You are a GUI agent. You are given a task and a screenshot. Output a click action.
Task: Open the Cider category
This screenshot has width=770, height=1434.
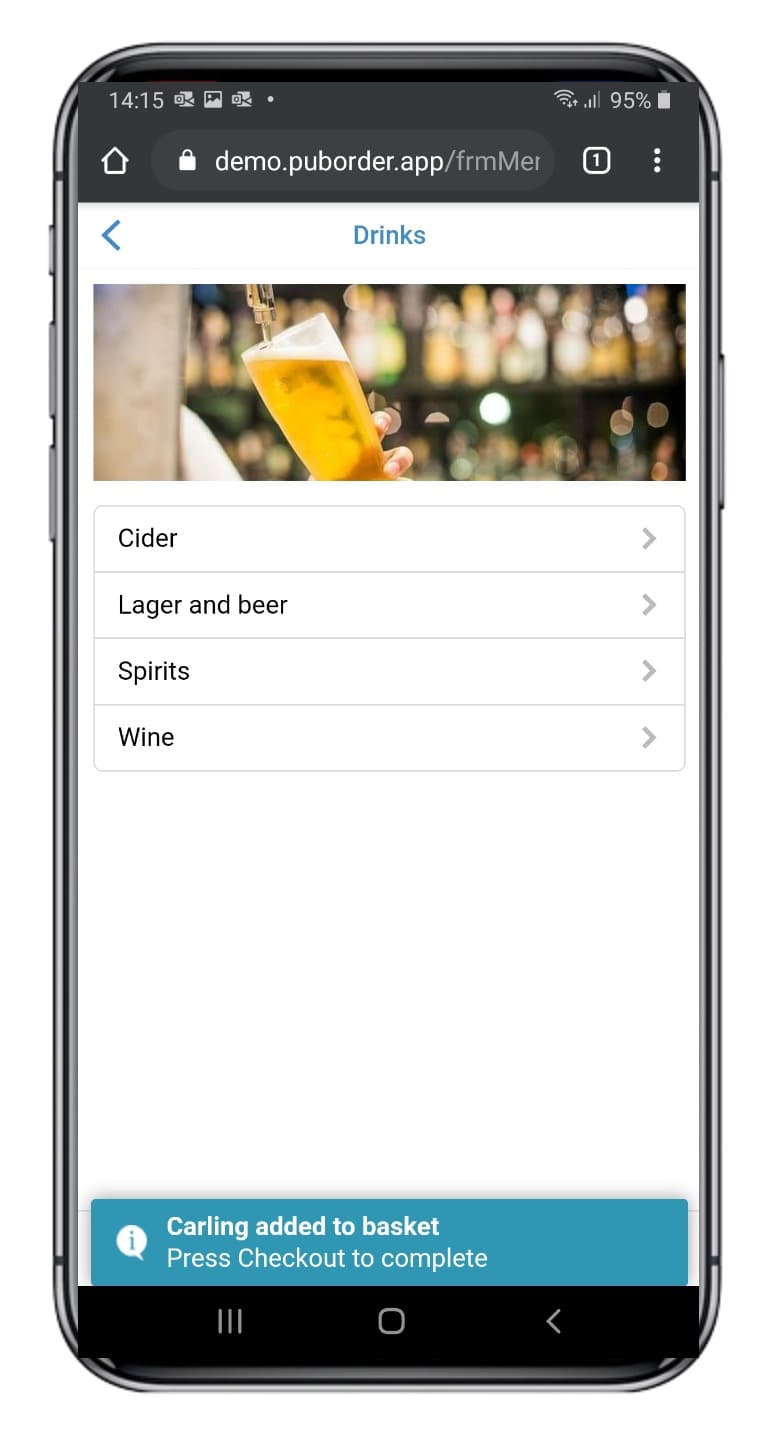[x=389, y=539]
